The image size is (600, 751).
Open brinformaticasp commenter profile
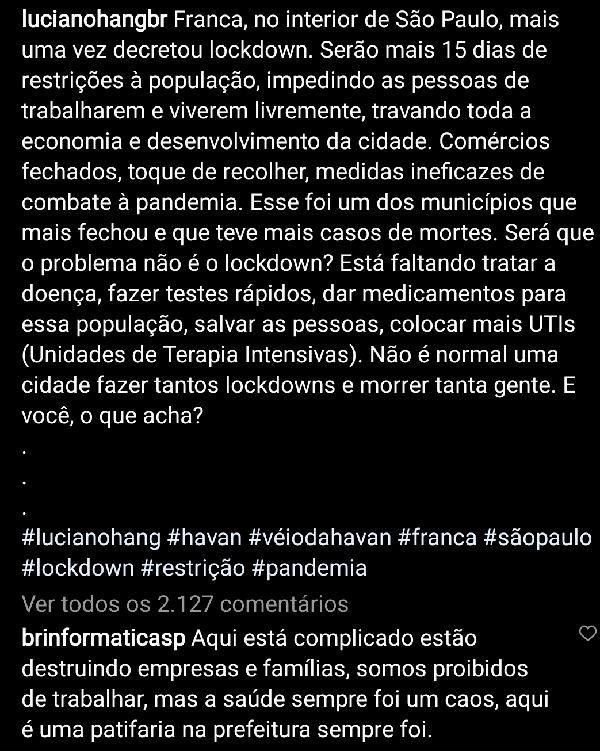(102, 637)
